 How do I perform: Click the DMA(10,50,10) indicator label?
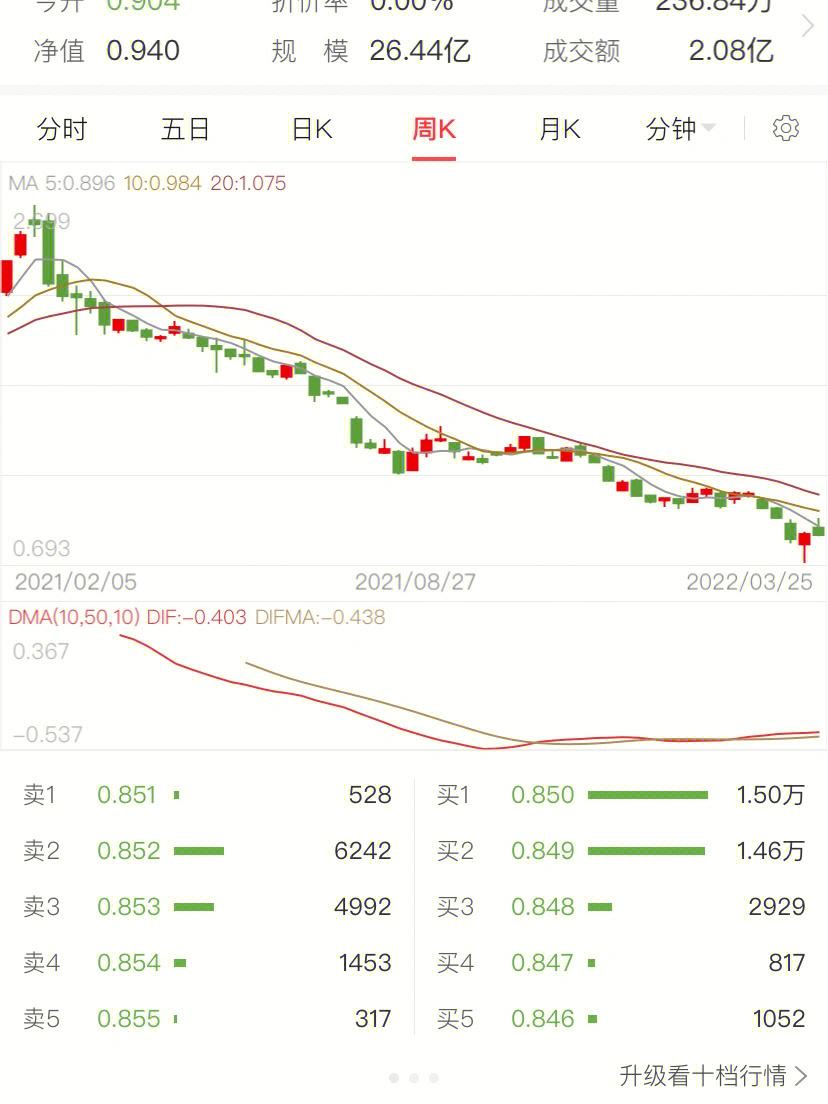75,618
